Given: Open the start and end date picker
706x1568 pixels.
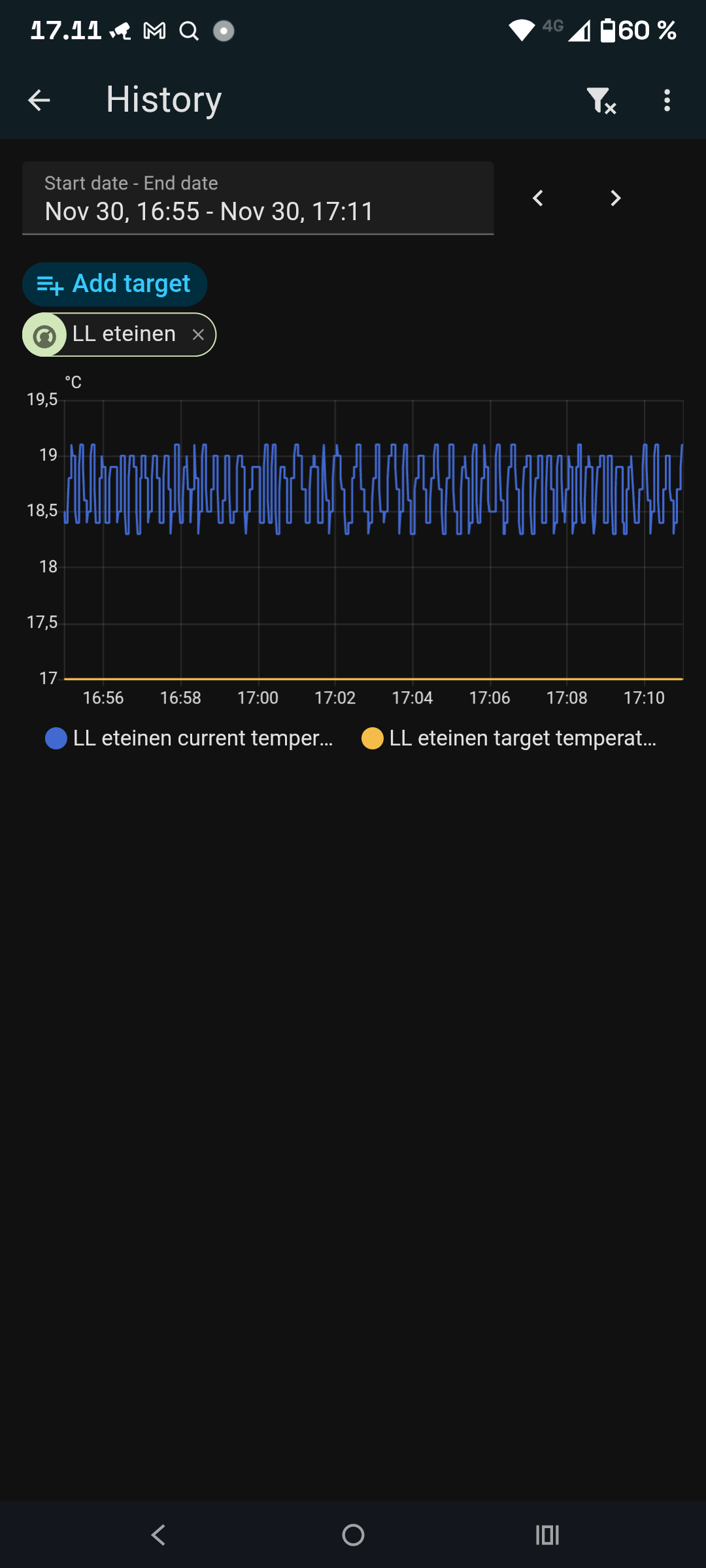Looking at the screenshot, I should (x=258, y=199).
